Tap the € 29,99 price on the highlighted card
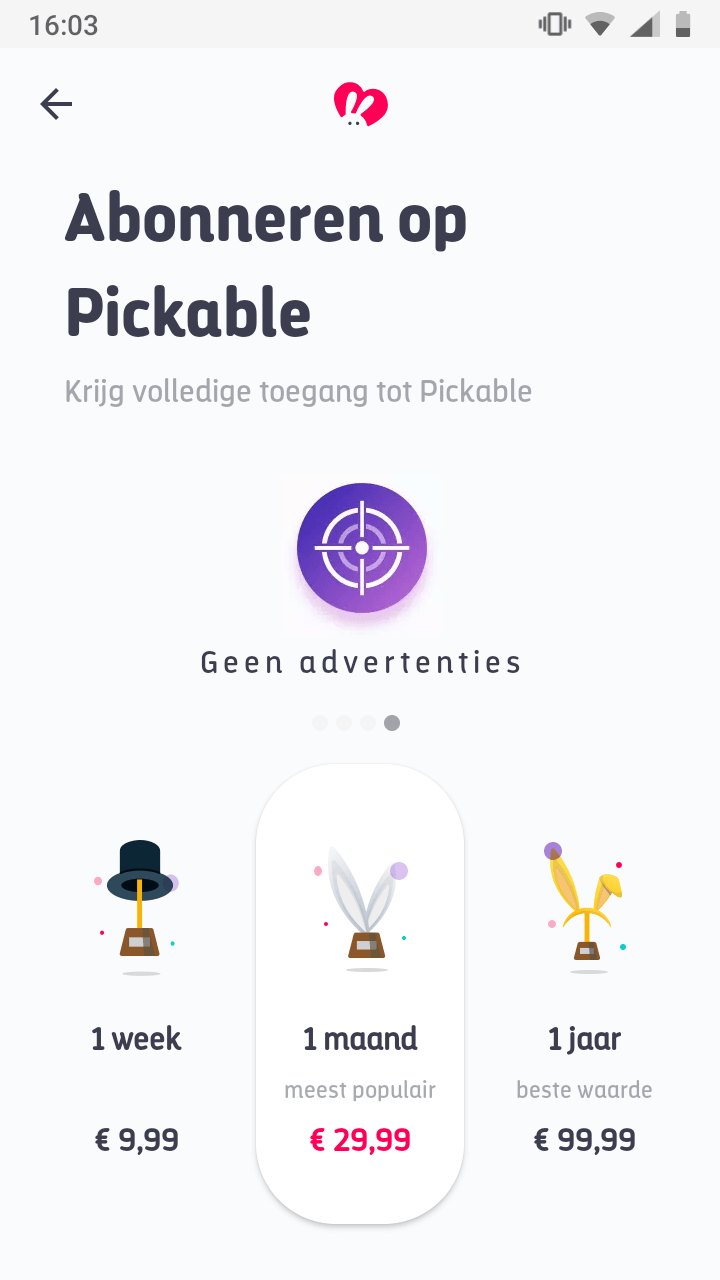Viewport: 720px width, 1280px height. tap(360, 1138)
